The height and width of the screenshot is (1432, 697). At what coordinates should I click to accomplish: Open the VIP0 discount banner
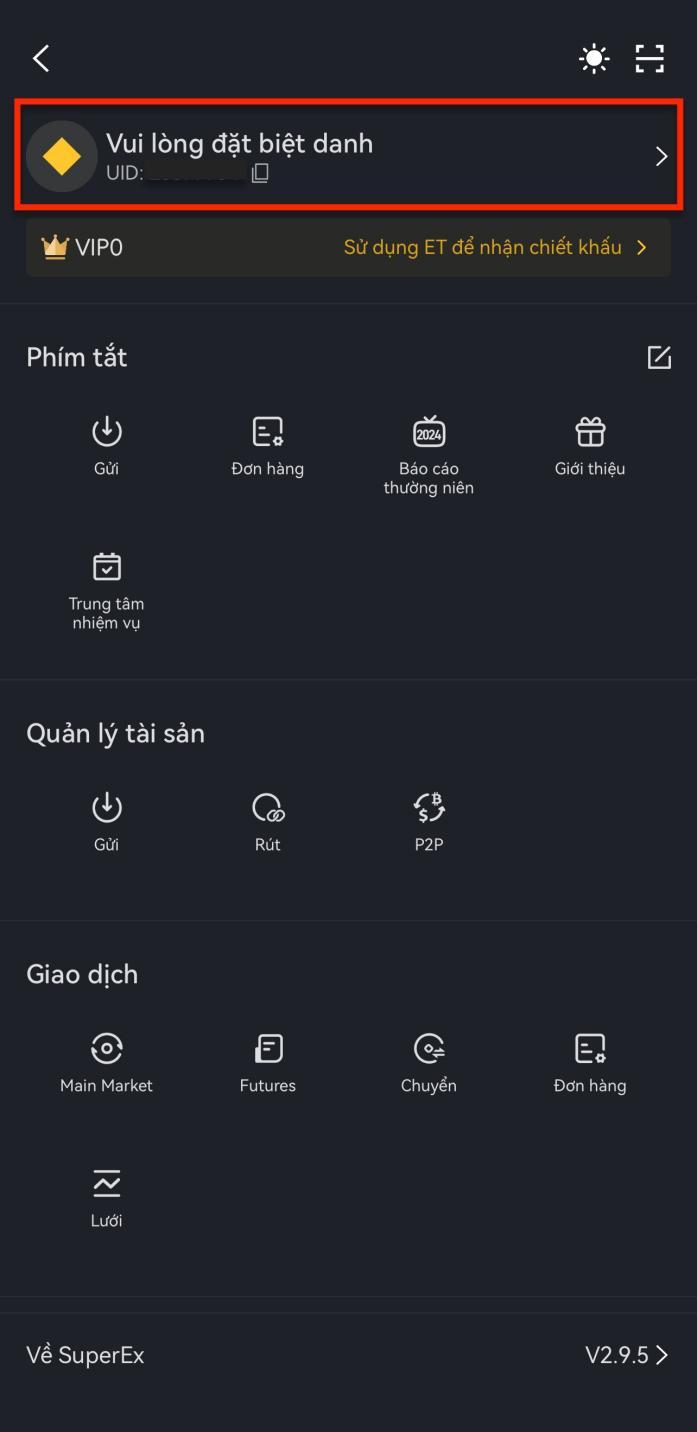coord(348,247)
